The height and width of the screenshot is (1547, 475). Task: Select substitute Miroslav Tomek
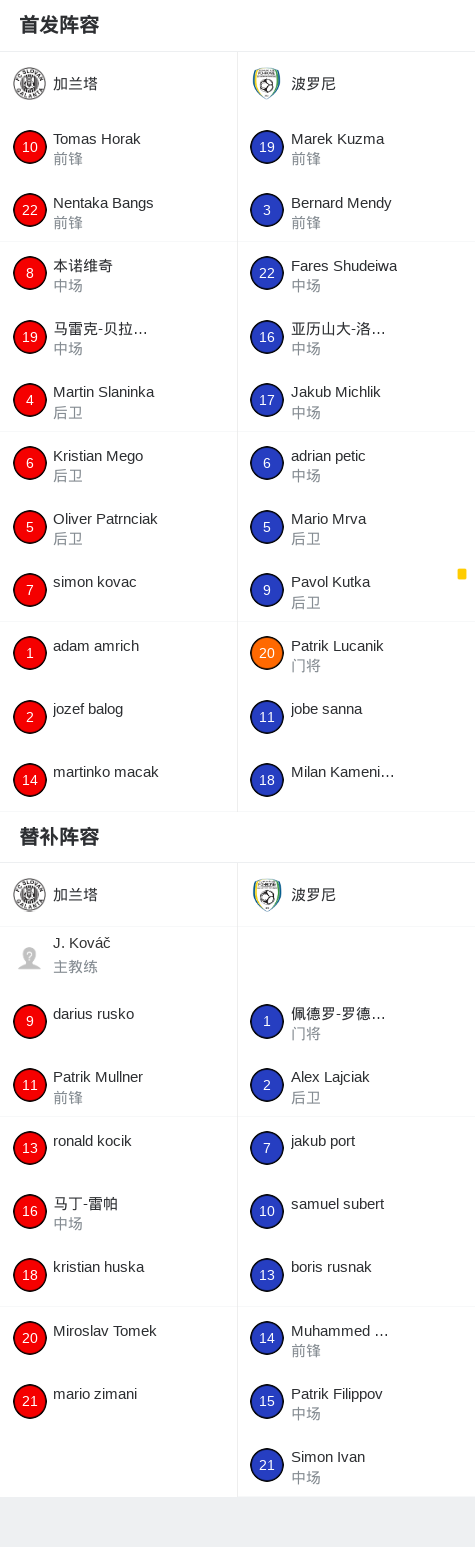118,1339
